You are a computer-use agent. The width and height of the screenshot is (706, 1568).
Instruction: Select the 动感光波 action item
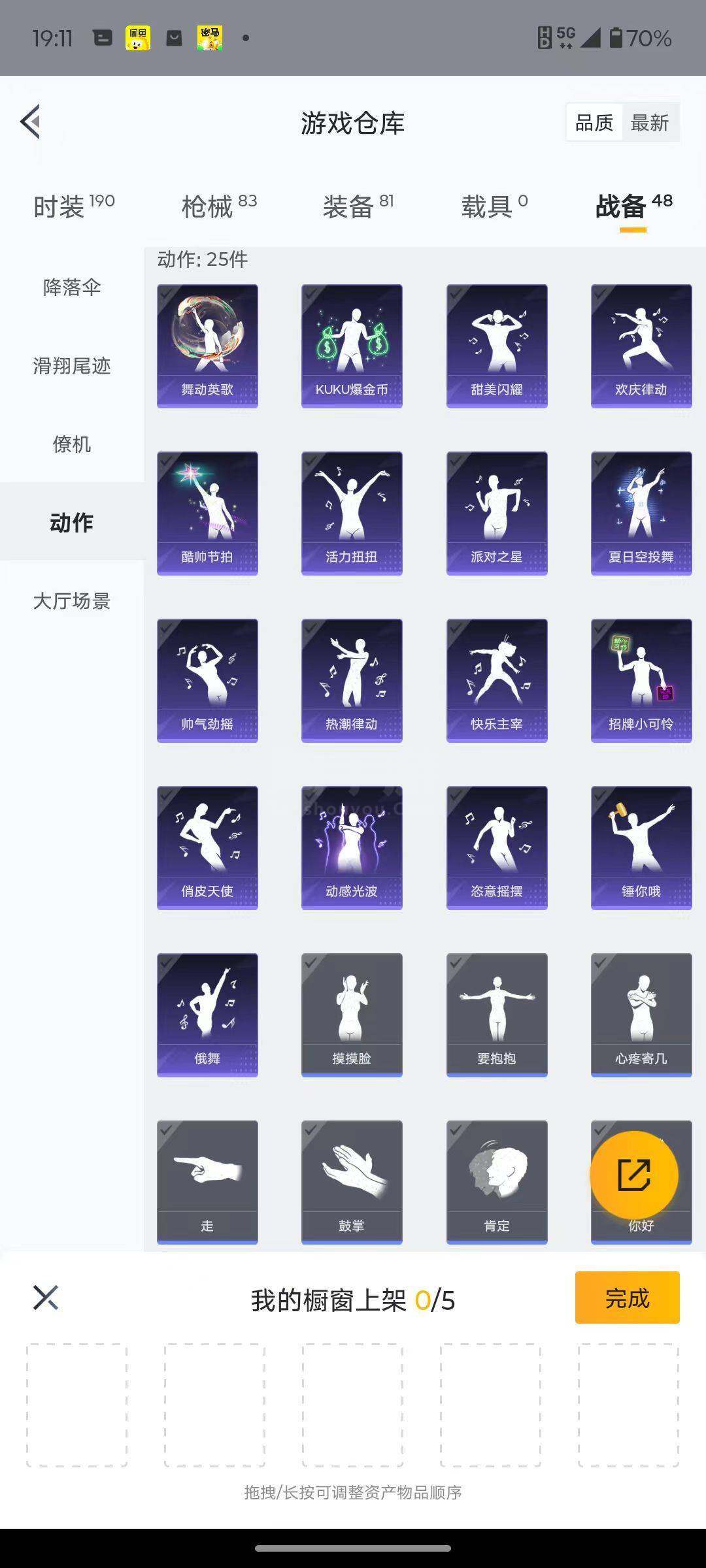point(352,847)
